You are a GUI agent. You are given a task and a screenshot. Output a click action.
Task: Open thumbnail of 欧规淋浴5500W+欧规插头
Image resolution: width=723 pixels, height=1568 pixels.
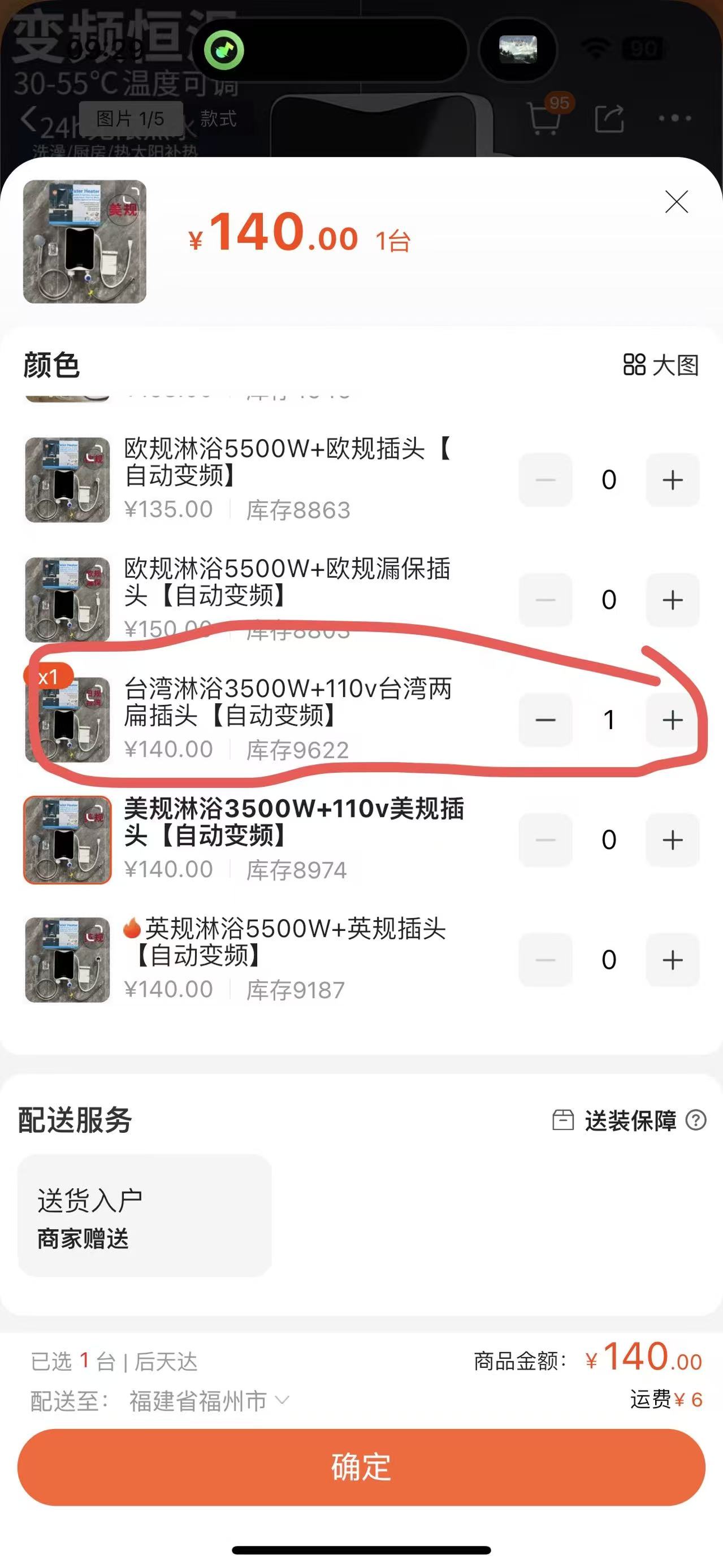pos(68,480)
